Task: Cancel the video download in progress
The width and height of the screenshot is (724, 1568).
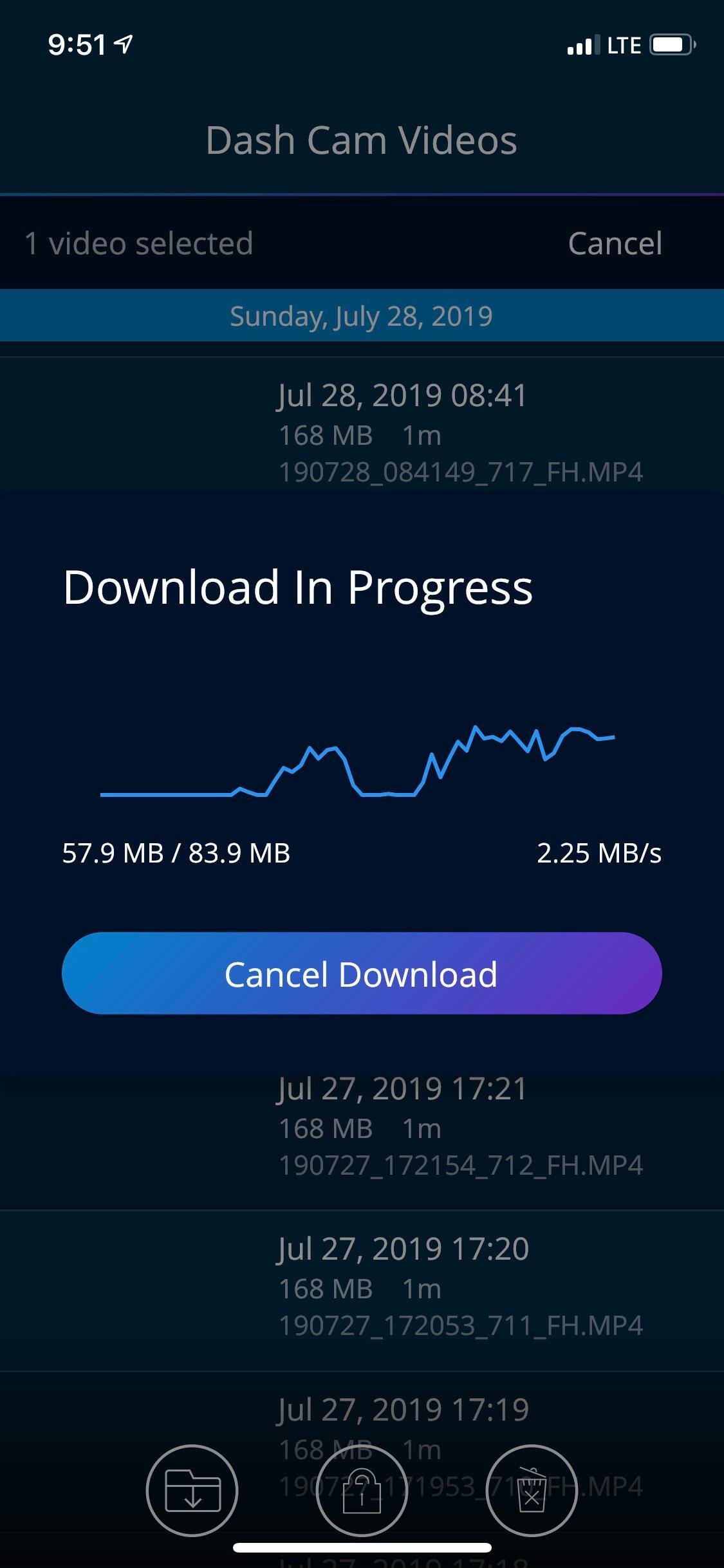Action: point(362,973)
